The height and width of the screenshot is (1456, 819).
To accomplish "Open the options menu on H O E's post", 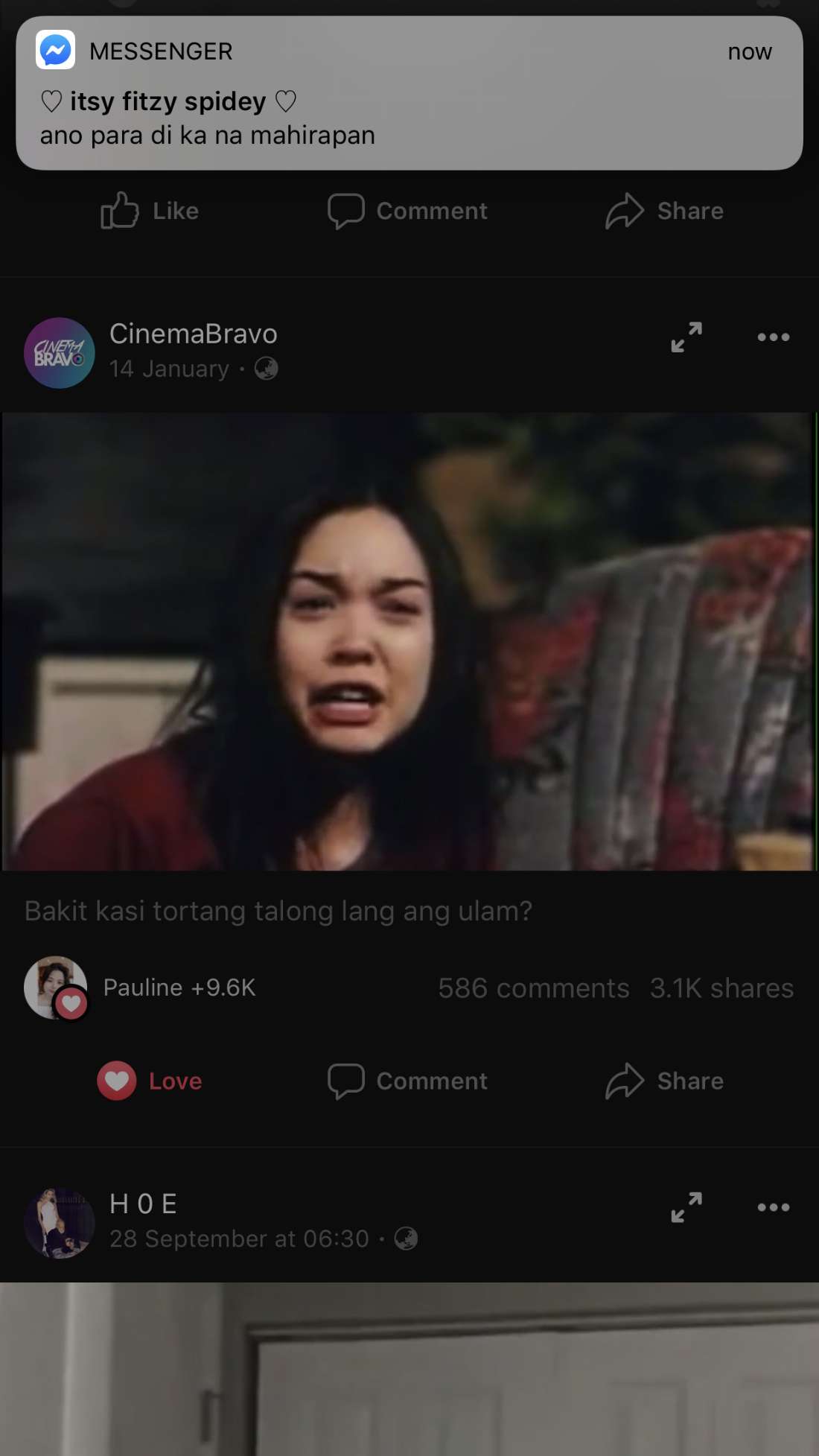I will pyautogui.click(x=773, y=1207).
